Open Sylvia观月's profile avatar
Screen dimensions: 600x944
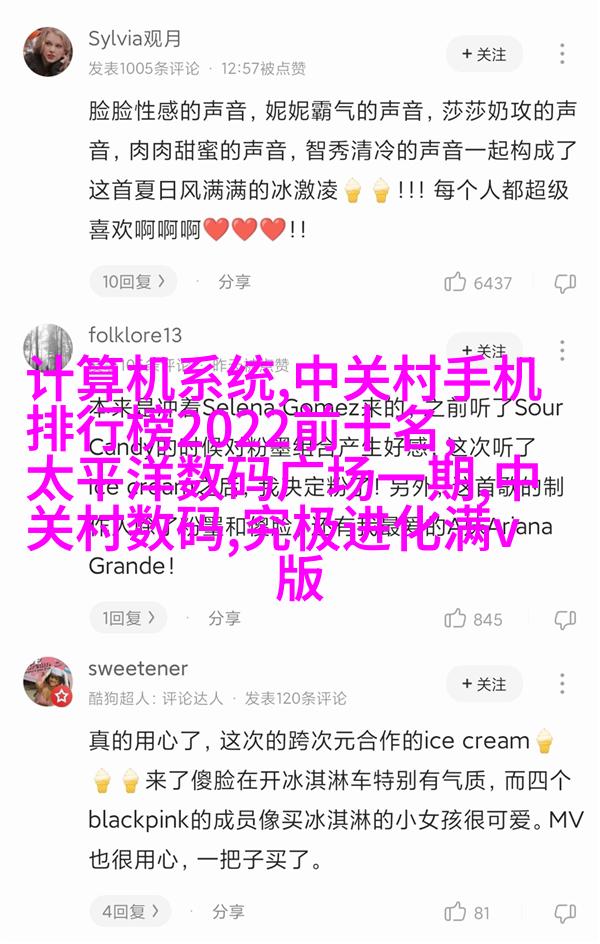pyautogui.click(x=48, y=52)
